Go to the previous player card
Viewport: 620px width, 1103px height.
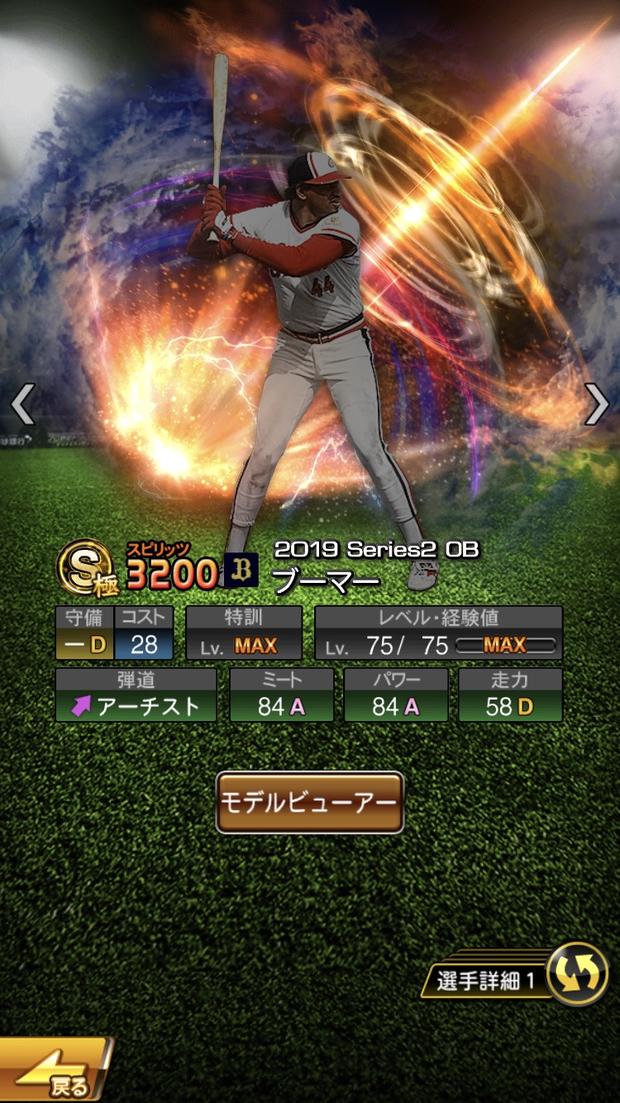(x=22, y=404)
